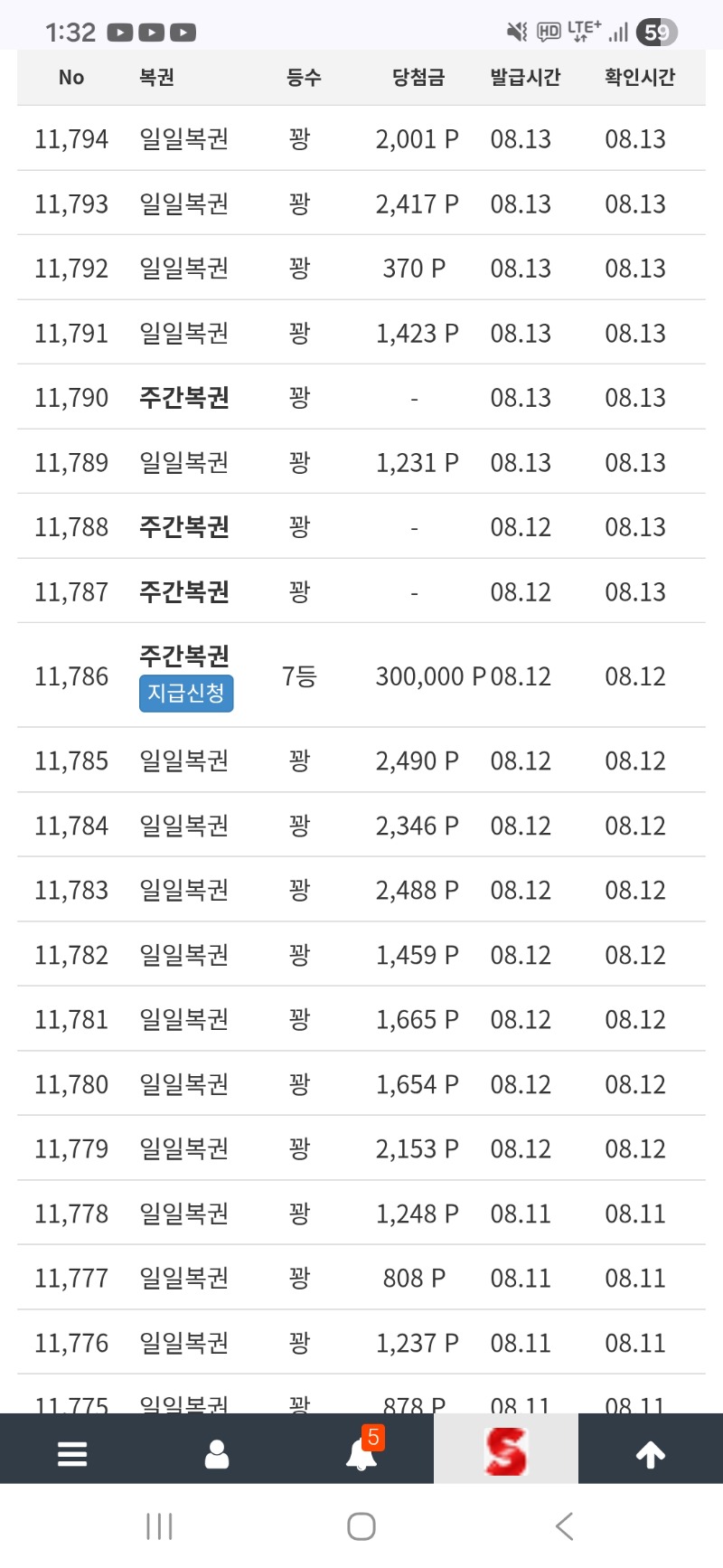The image size is (723, 1568).
Task: Tap the red S logo button
Action: [x=506, y=1450]
